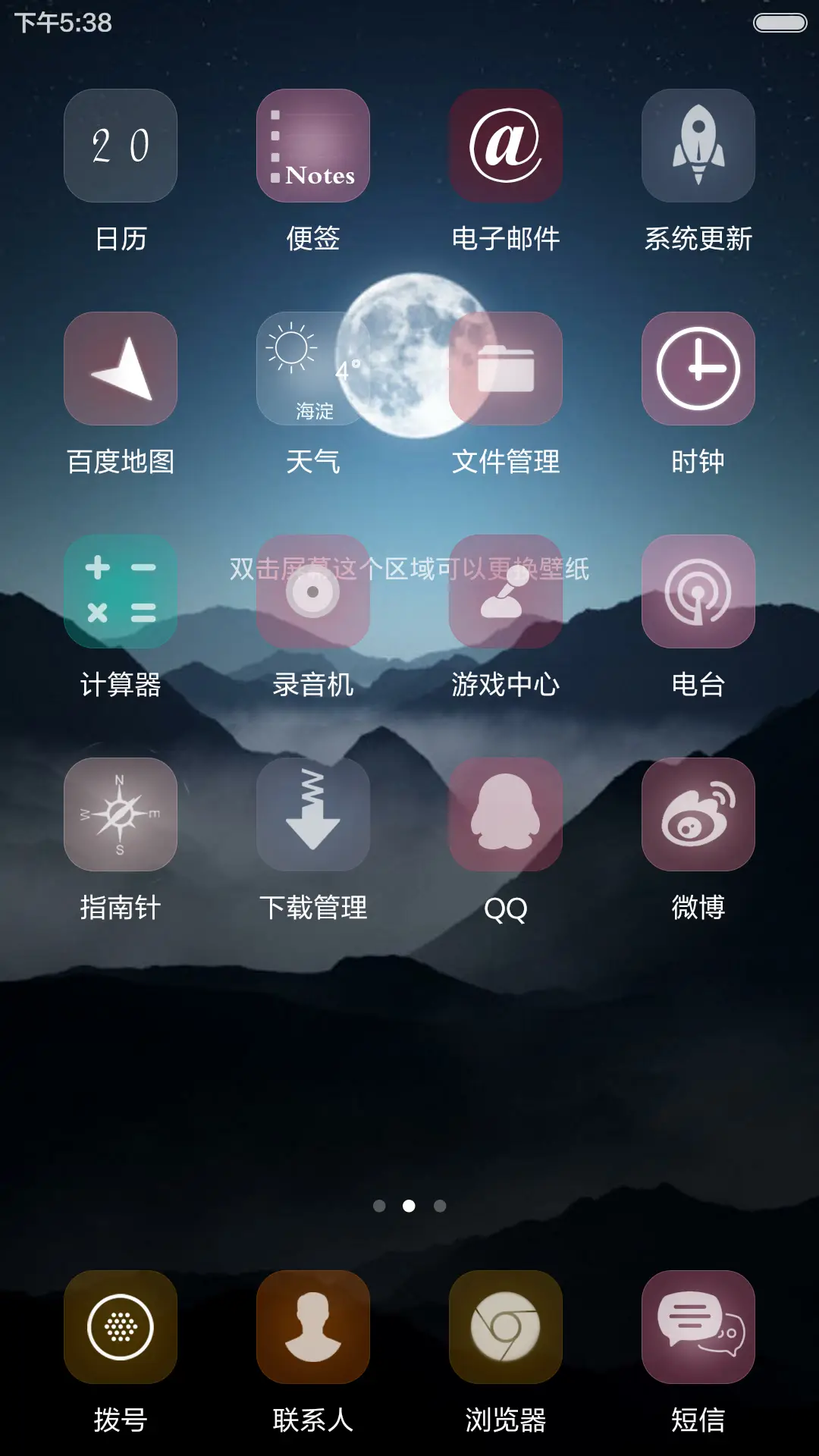Open the 日历 calendar showing date 20

point(121,146)
